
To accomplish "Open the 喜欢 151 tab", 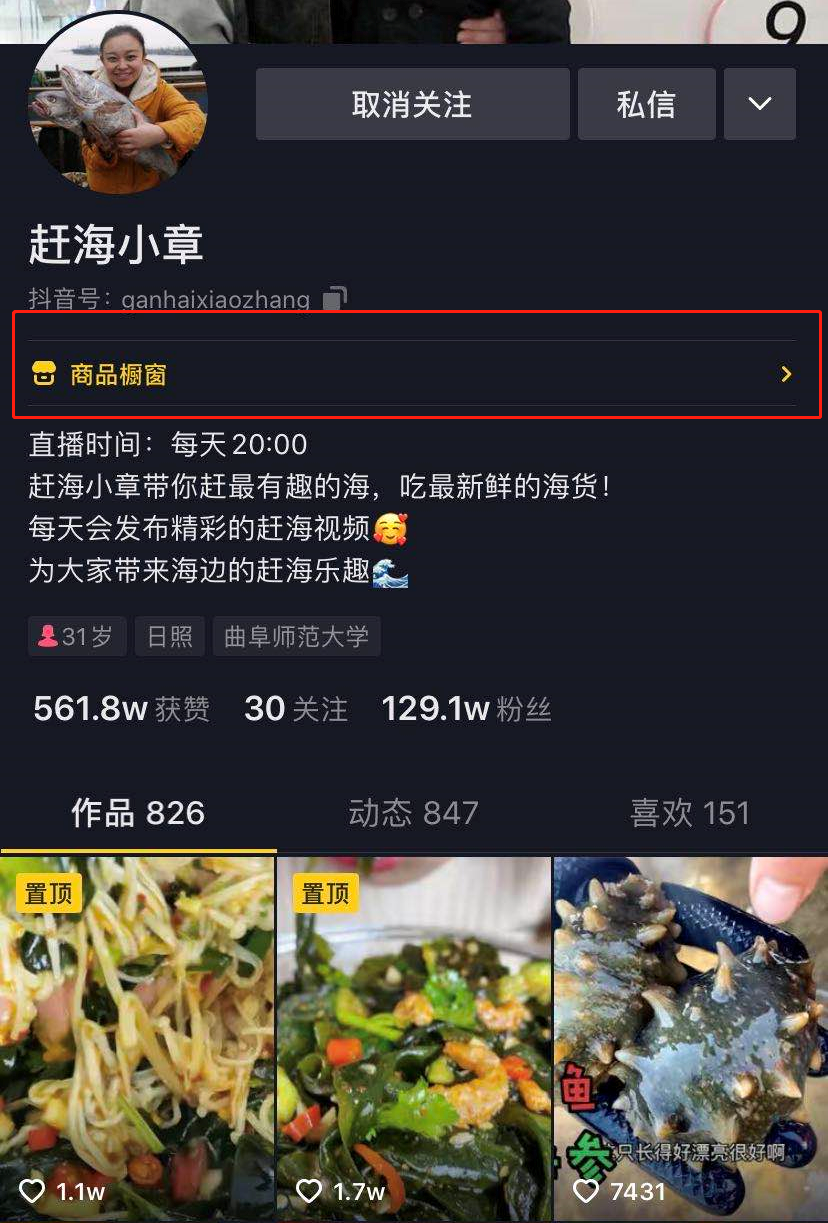I will tap(691, 813).
